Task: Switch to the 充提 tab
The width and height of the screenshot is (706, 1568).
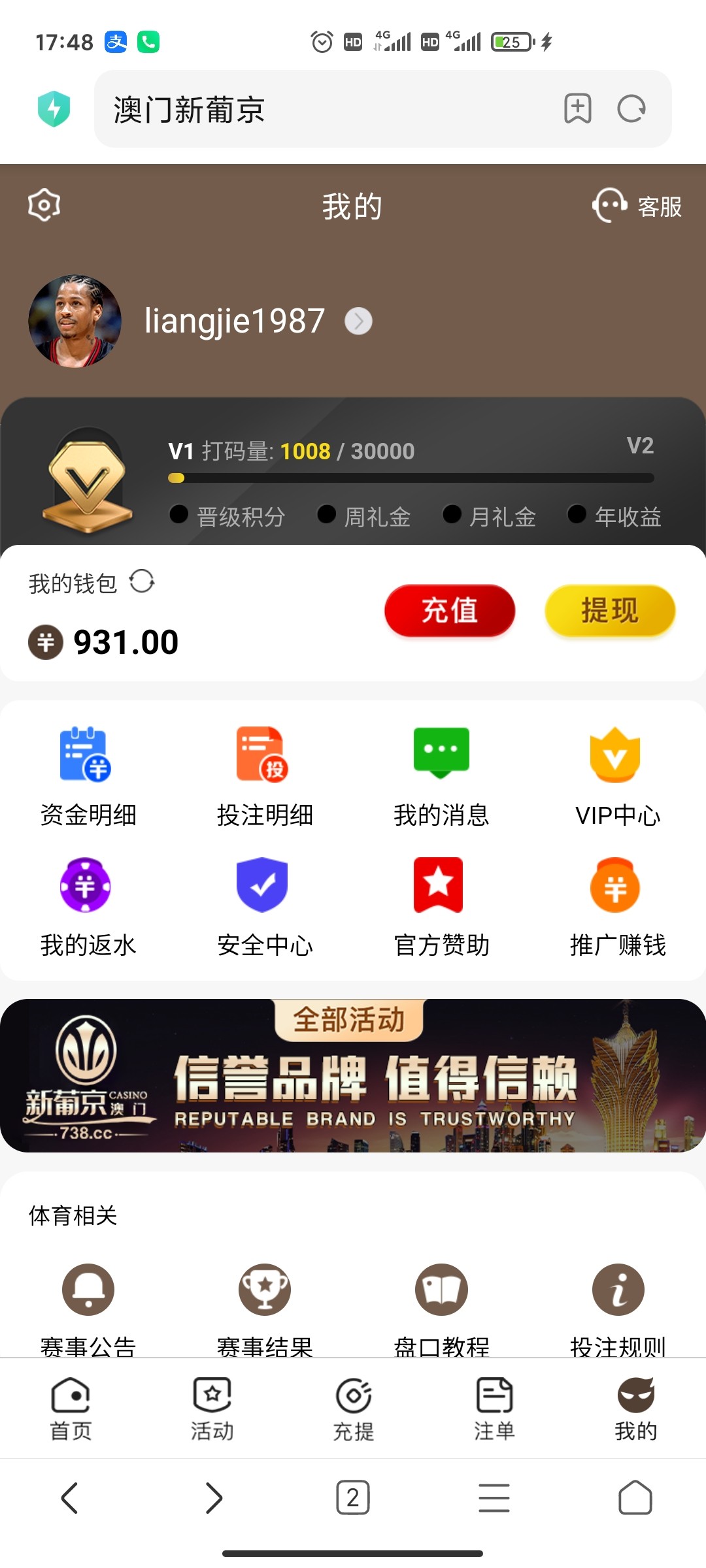Action: coord(353,1409)
